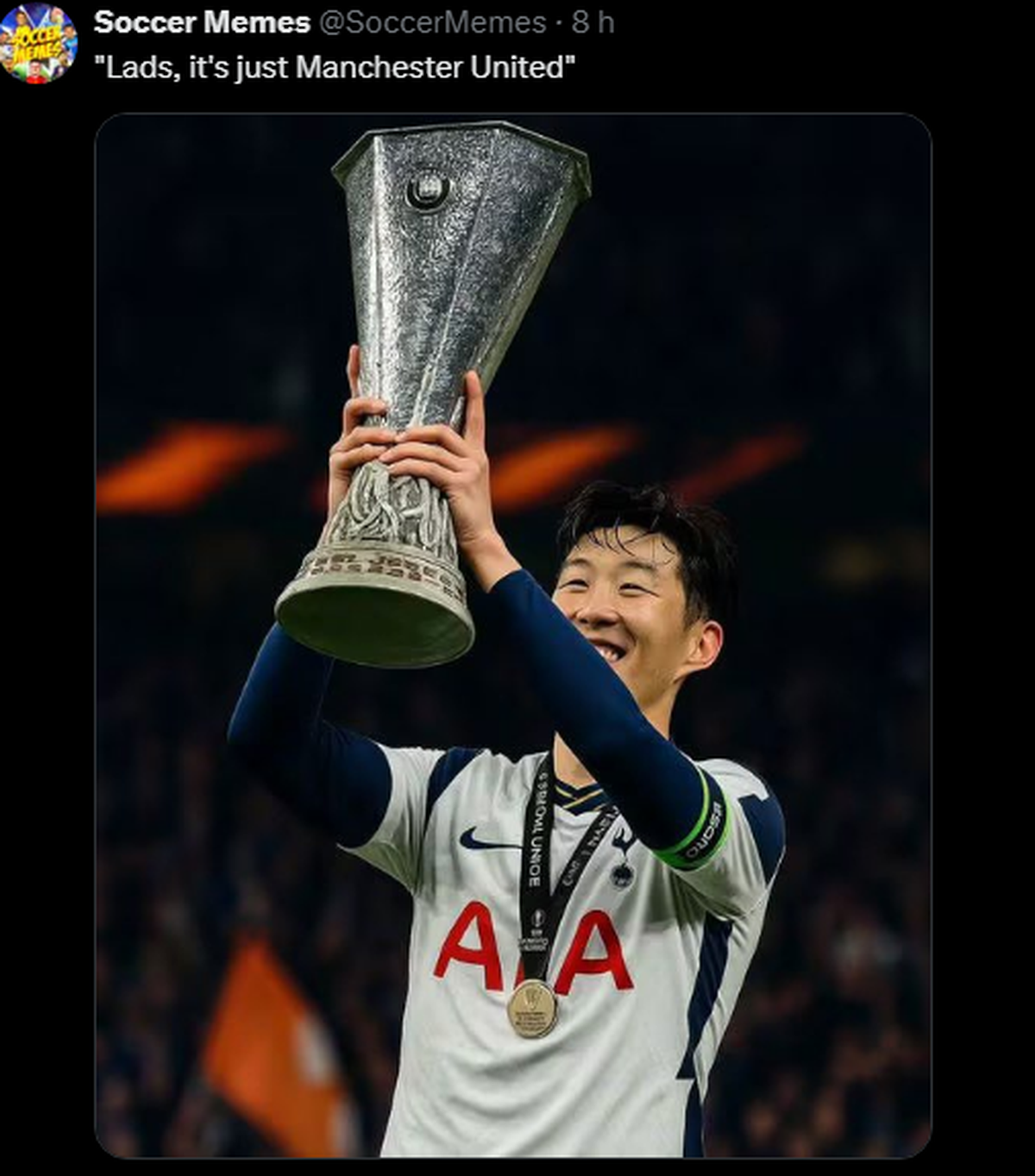Open the @SoccerMemes handle
This screenshot has width=1035, height=1176.
[x=432, y=22]
